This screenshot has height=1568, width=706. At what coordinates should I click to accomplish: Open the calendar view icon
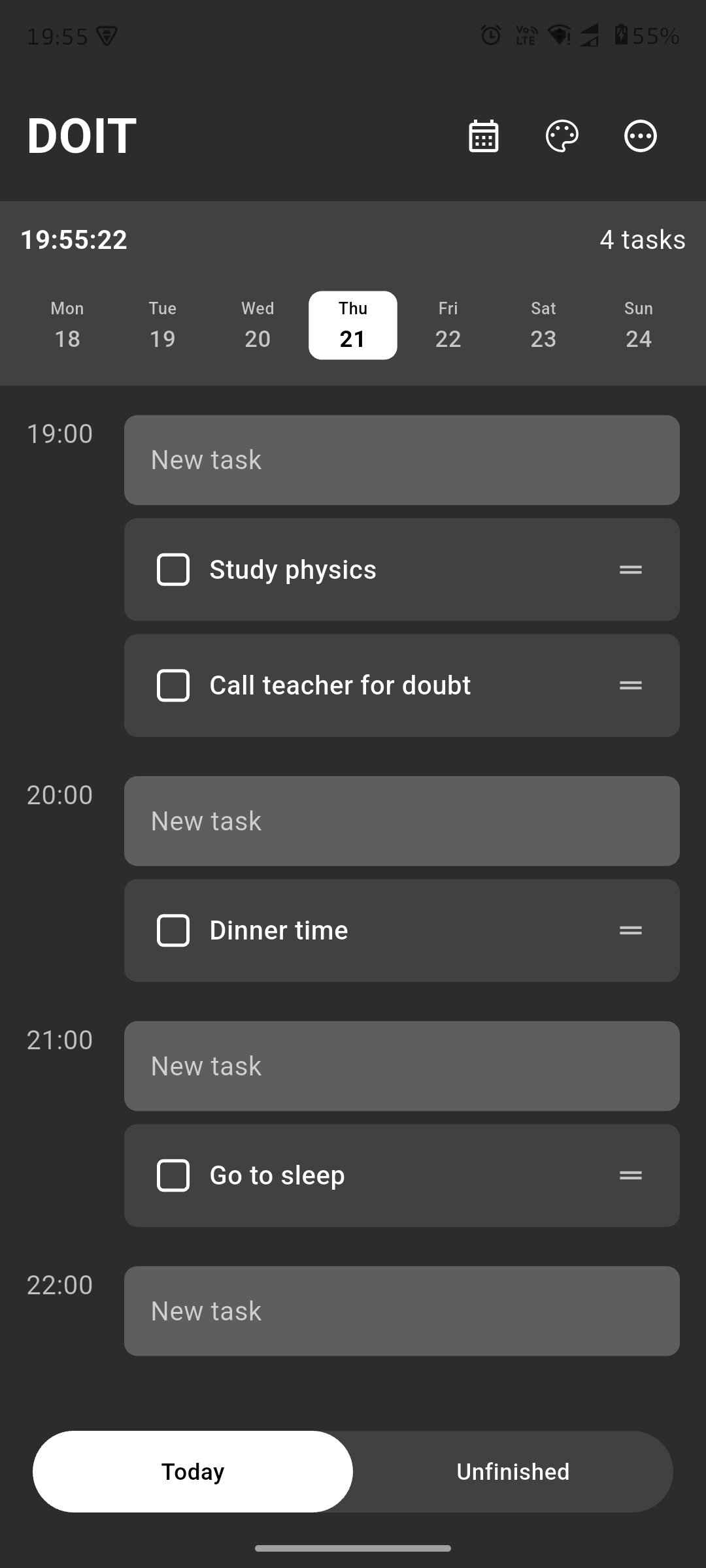click(483, 135)
